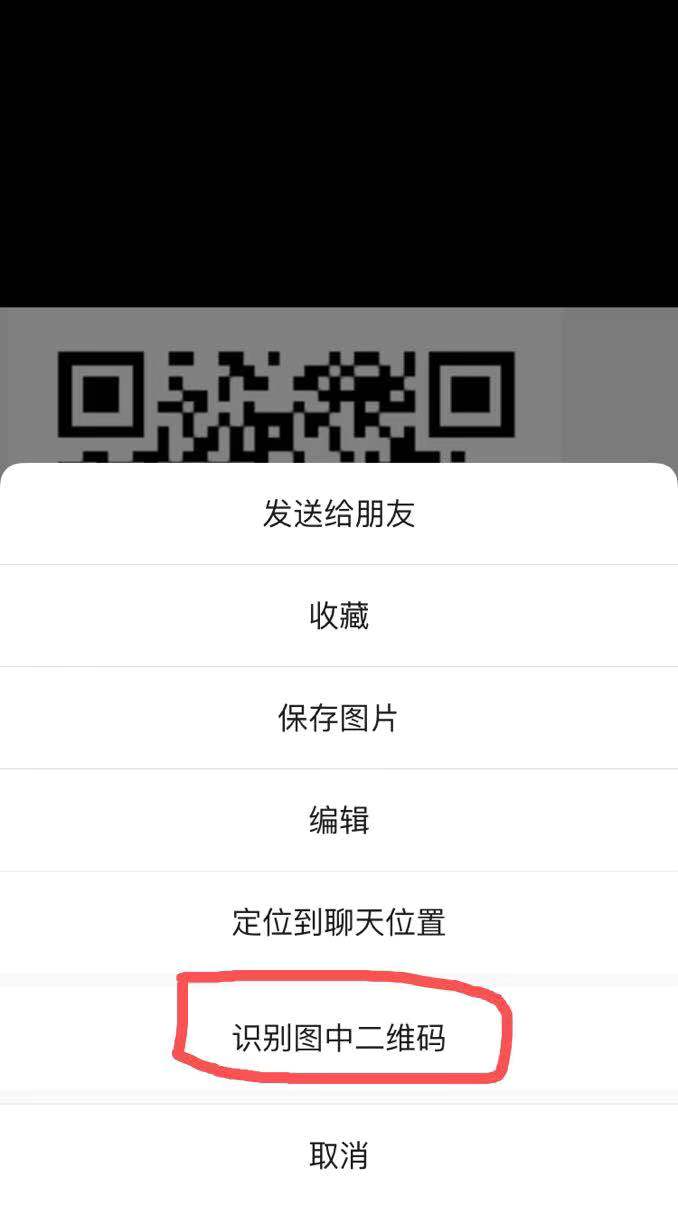
Task: Select 定位到聊天位置 option
Action: point(339,922)
